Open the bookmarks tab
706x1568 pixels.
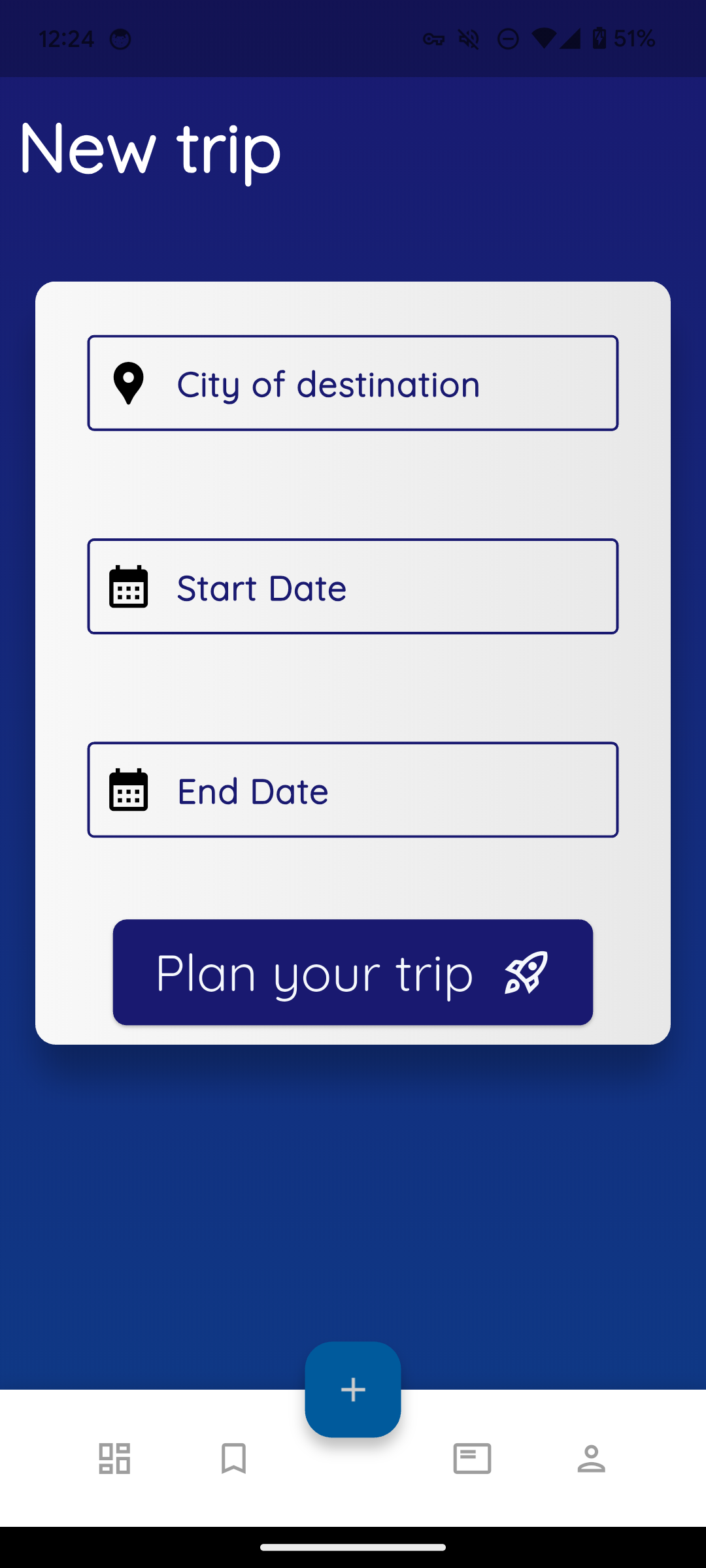click(233, 1459)
